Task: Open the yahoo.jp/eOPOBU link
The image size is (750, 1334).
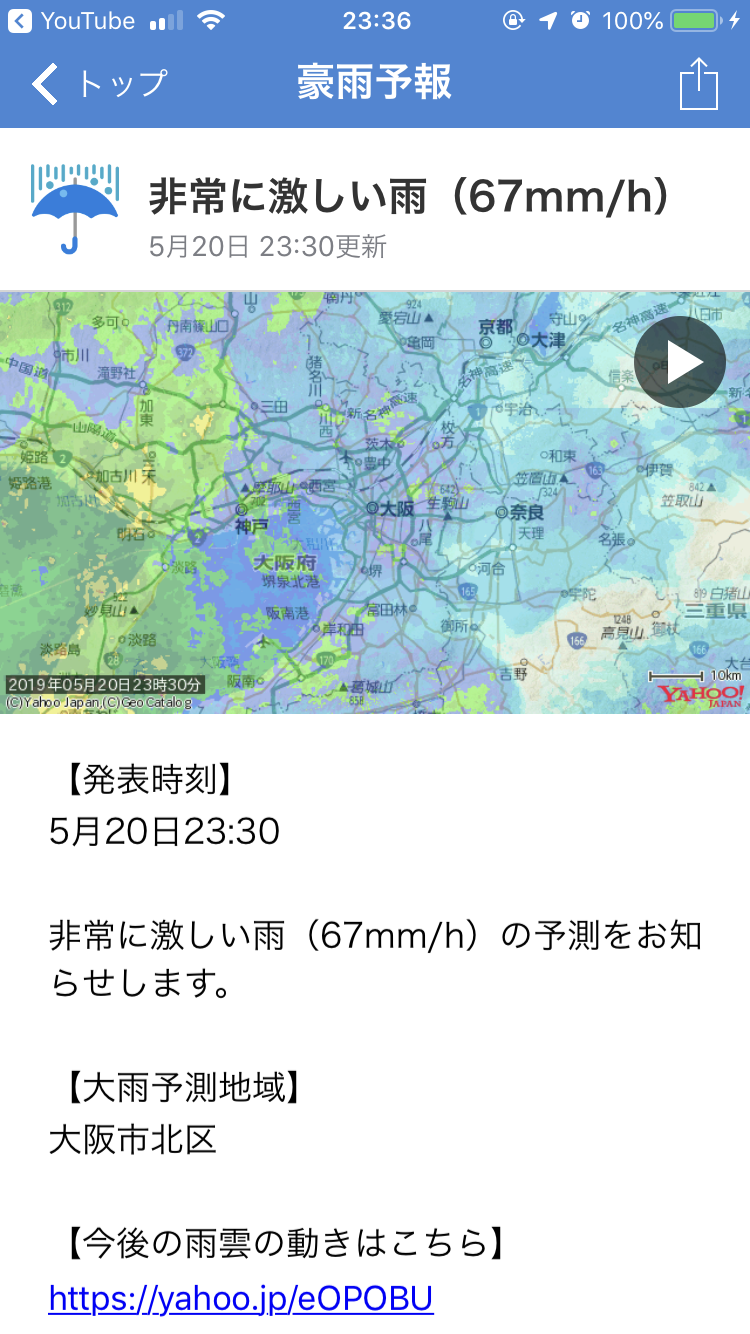Action: coord(241,1298)
